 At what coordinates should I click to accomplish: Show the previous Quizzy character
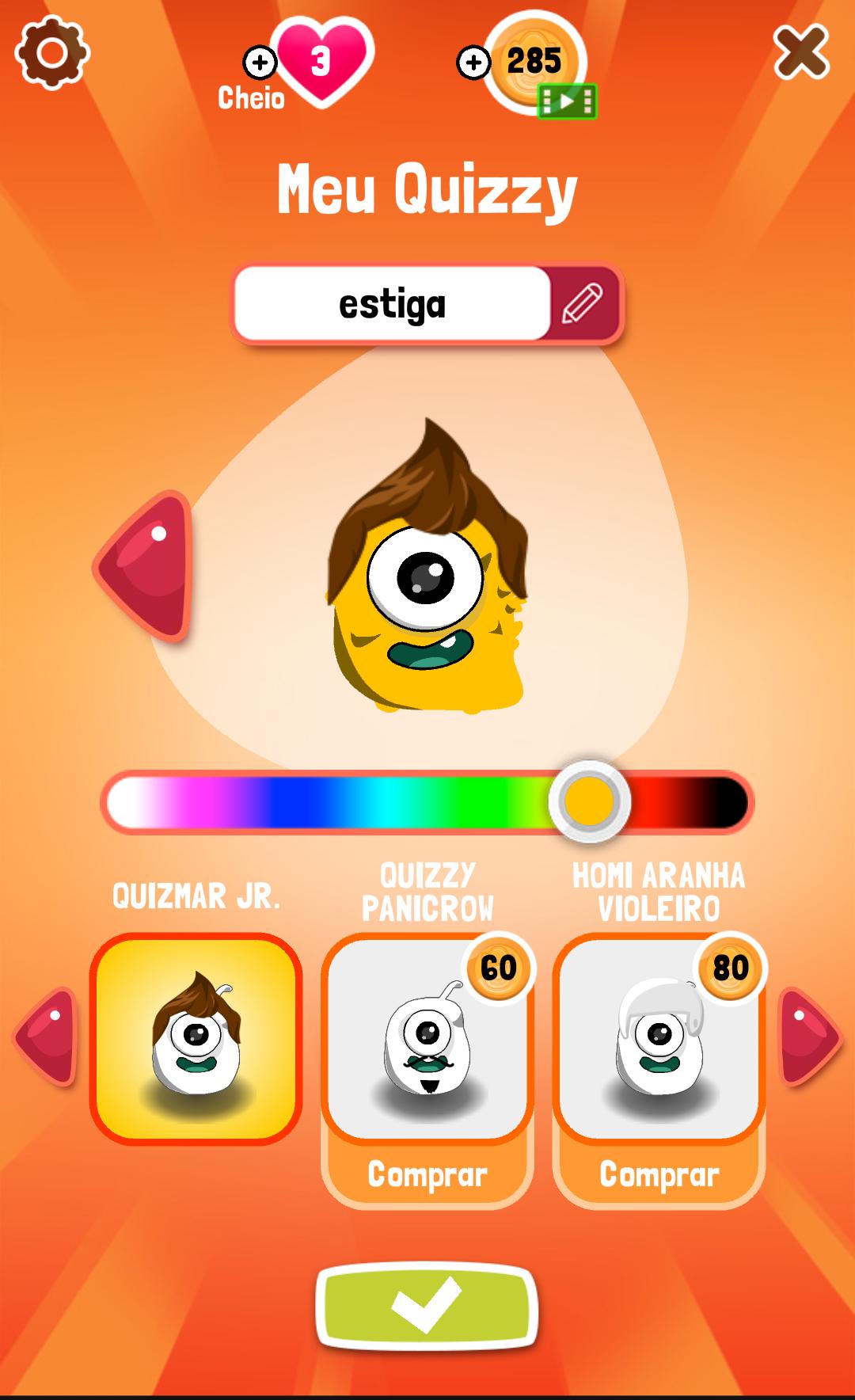148,565
